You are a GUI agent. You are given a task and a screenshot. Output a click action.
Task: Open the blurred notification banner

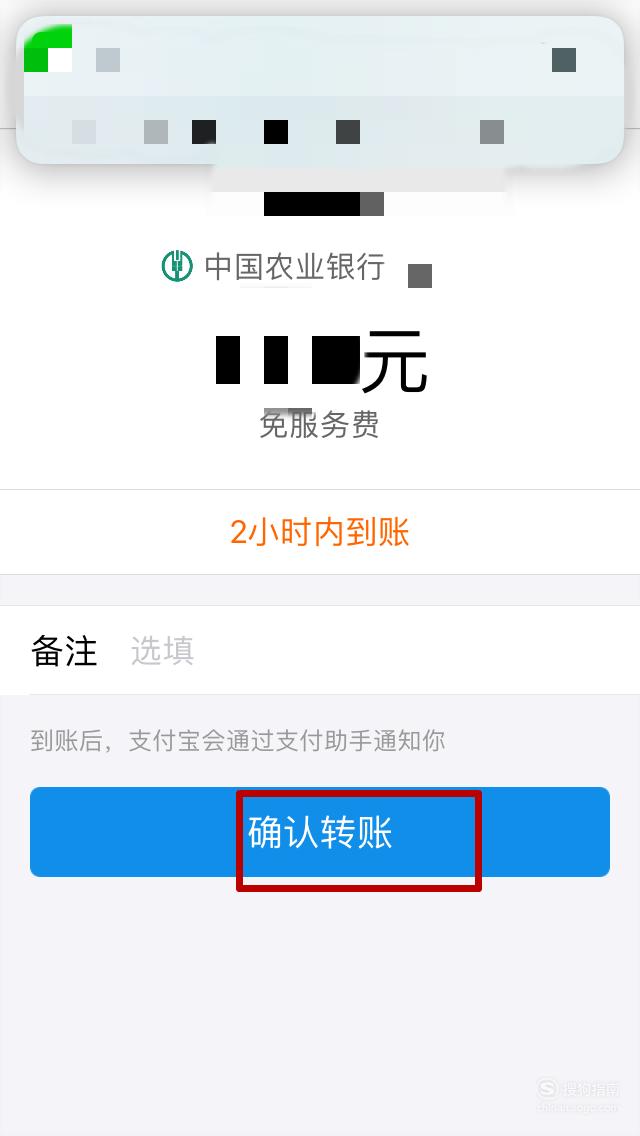click(320, 90)
